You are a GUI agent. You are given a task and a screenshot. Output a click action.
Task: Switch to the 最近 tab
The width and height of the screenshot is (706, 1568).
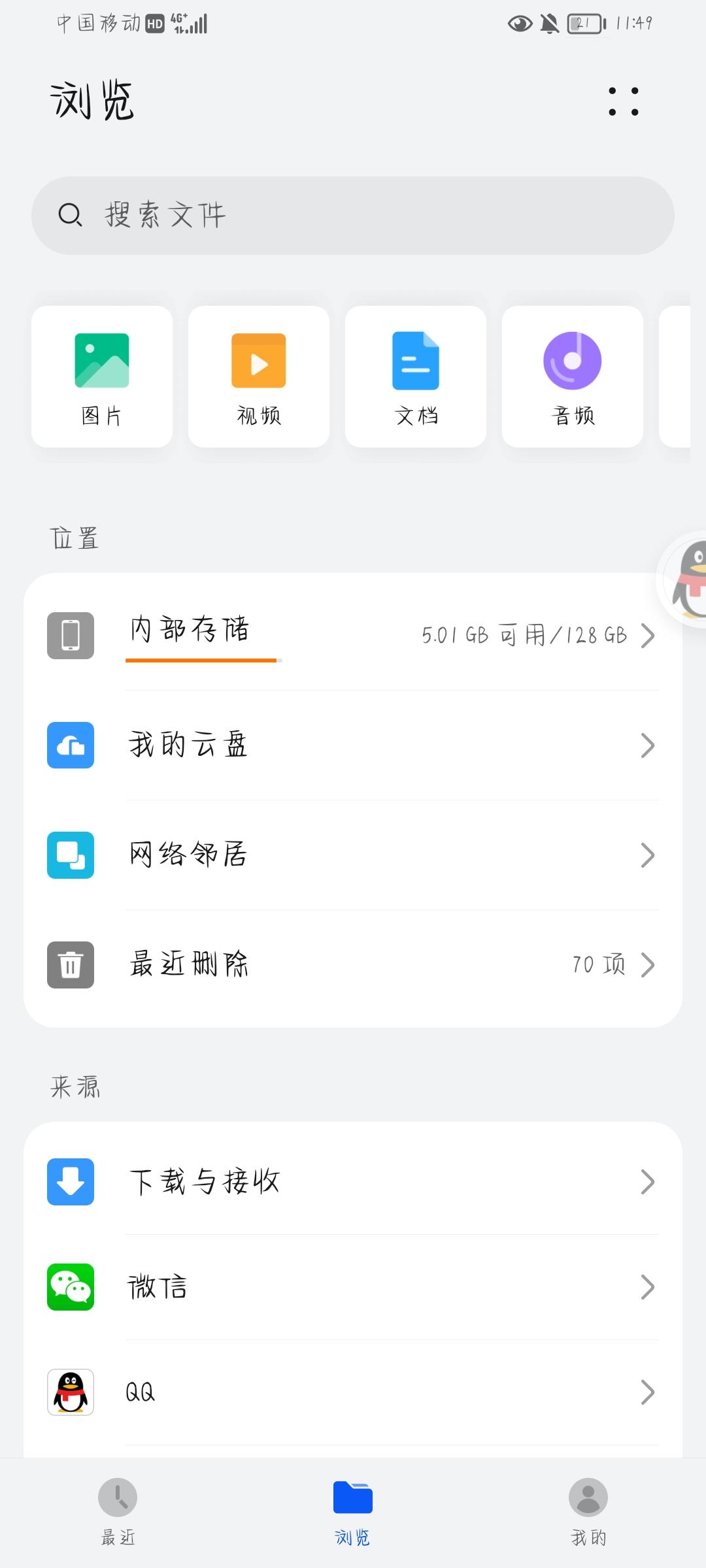118,1511
